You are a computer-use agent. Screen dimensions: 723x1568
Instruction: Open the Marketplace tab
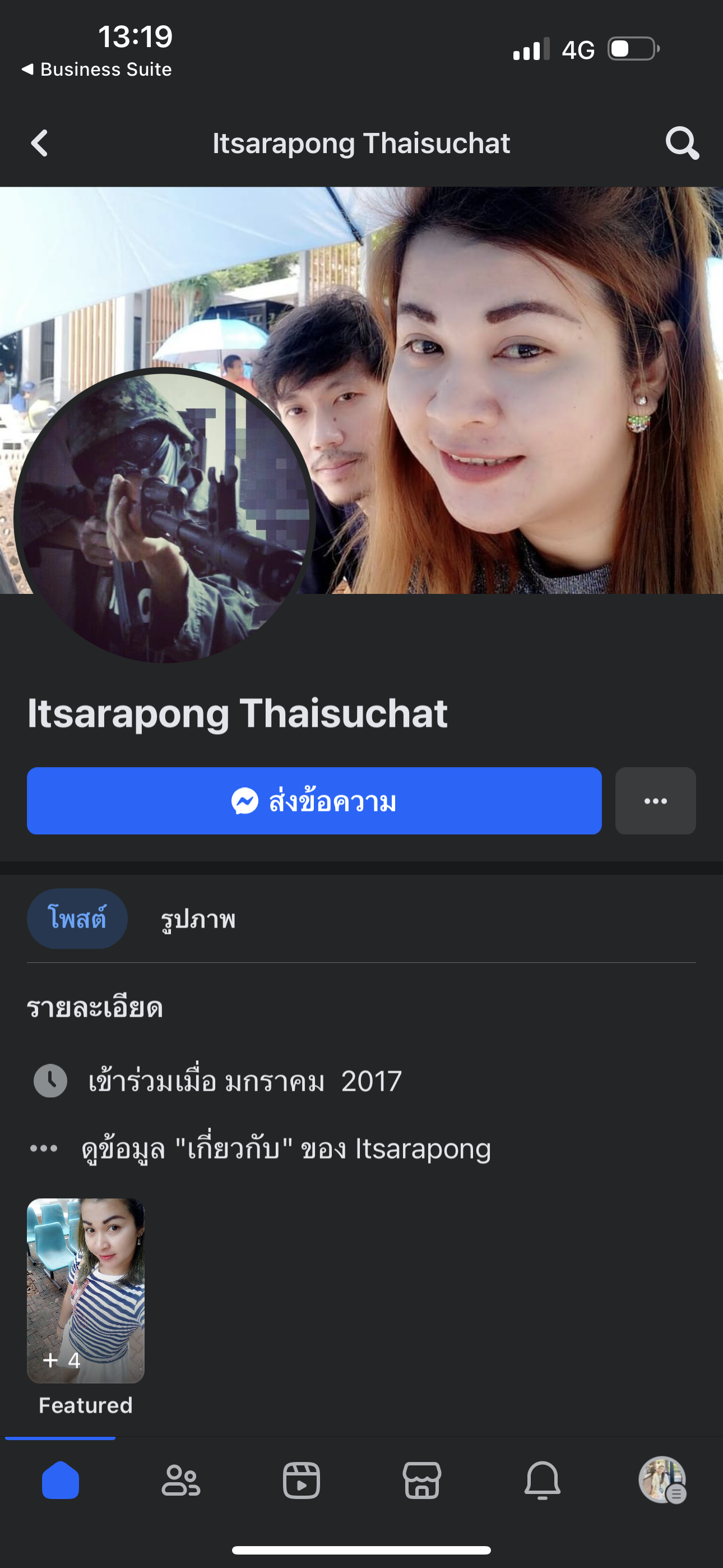421,1481
